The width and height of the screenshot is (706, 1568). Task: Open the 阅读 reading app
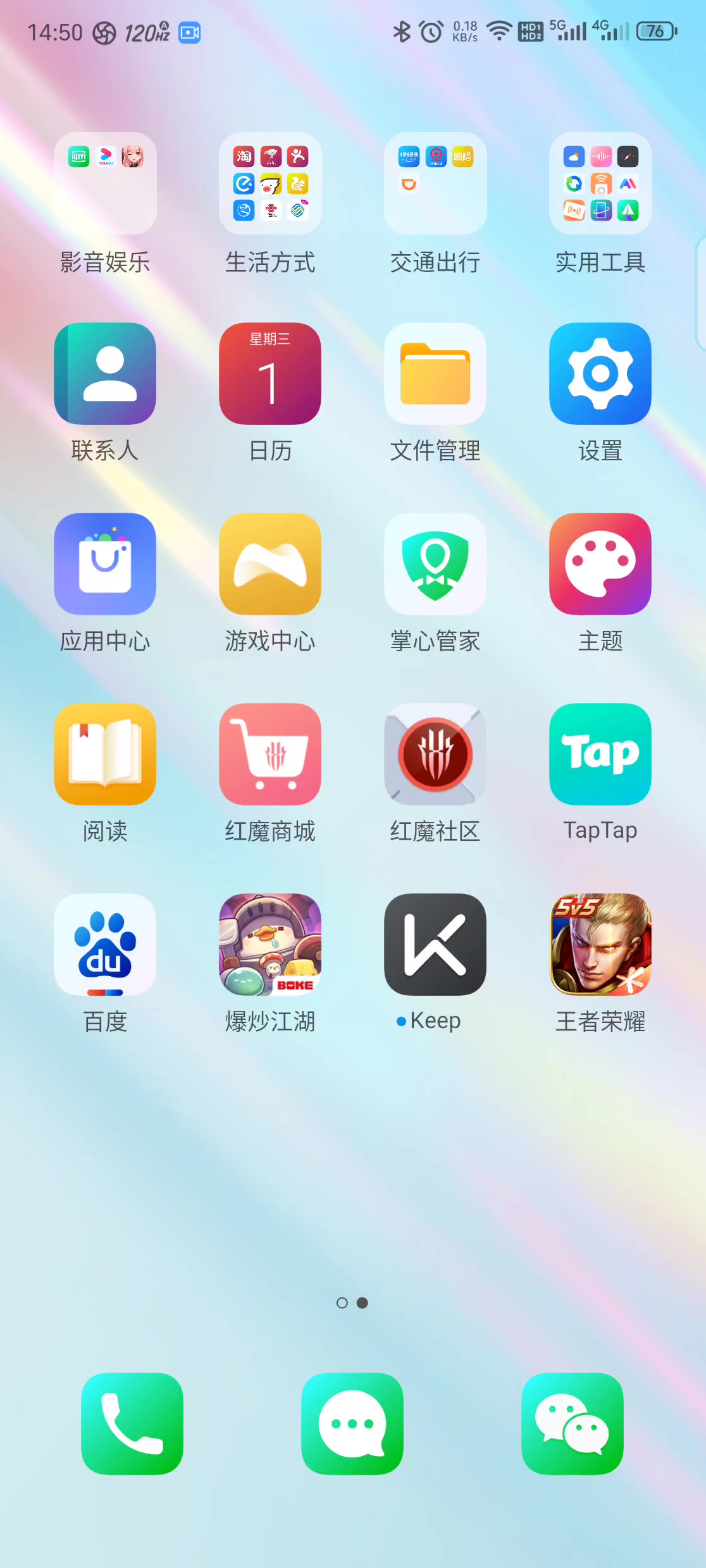[105, 754]
